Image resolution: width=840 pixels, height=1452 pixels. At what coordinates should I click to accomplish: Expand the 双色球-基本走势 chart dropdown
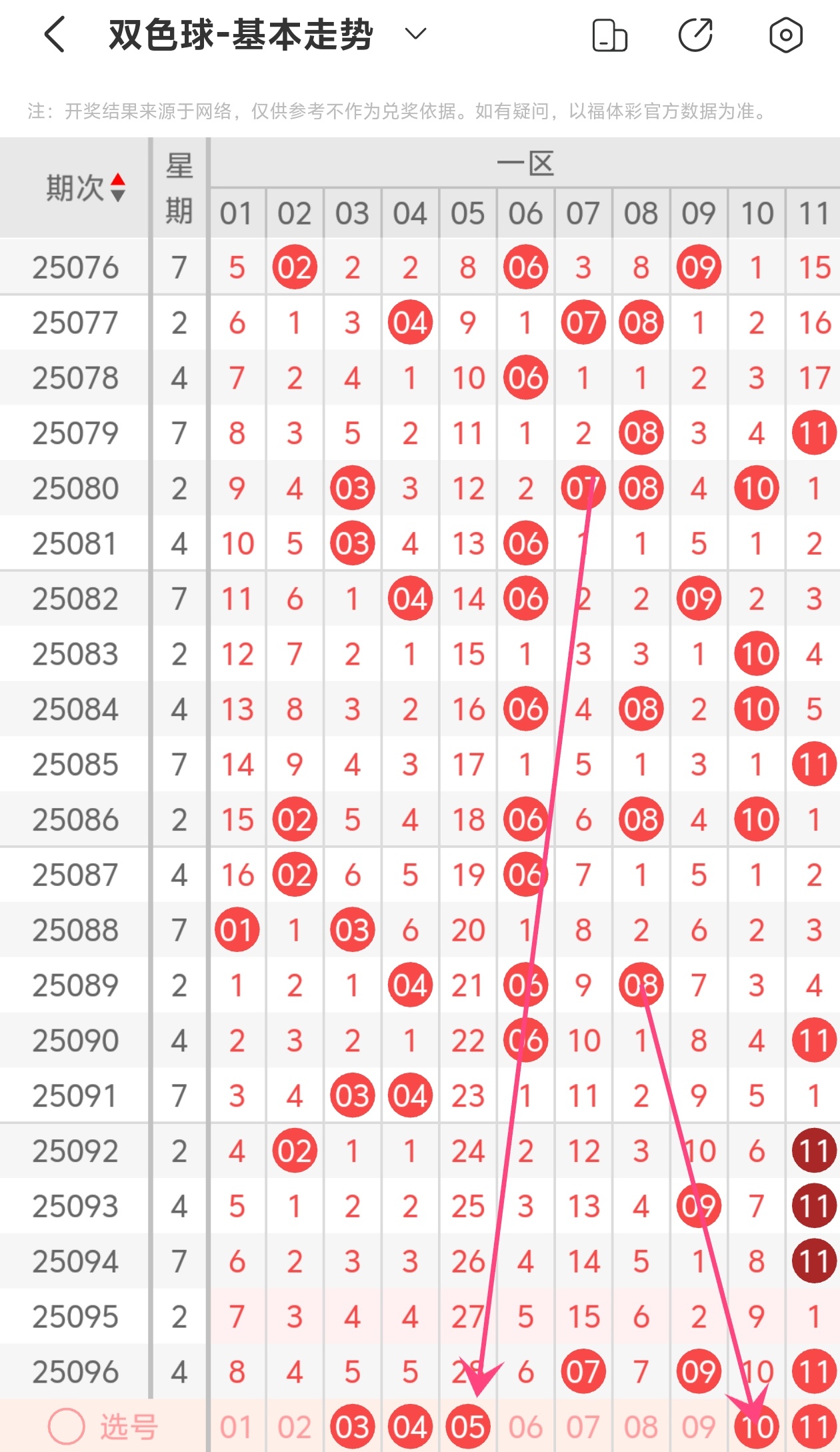click(415, 34)
